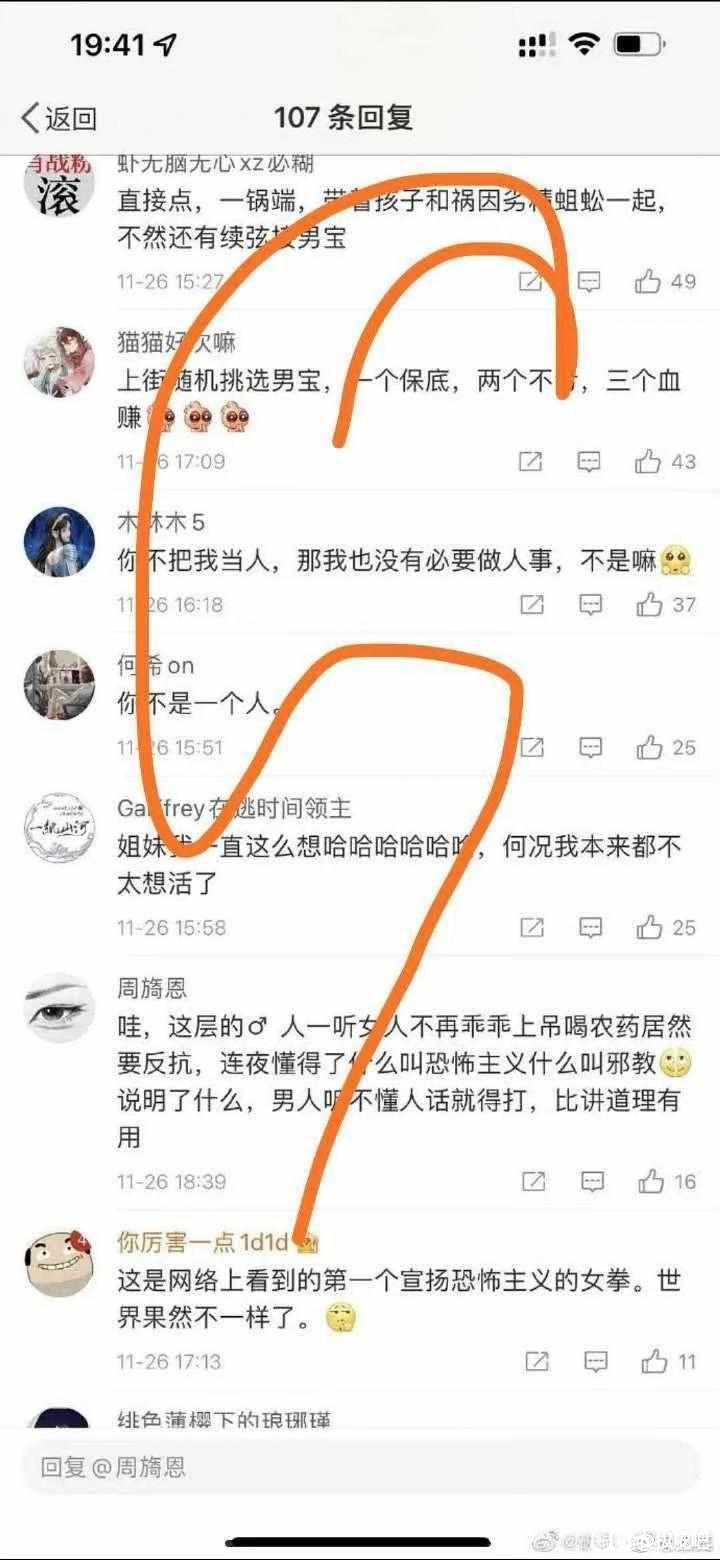Open 周旖恩's profile avatar
This screenshot has width=720, height=1560.
click(59, 1008)
